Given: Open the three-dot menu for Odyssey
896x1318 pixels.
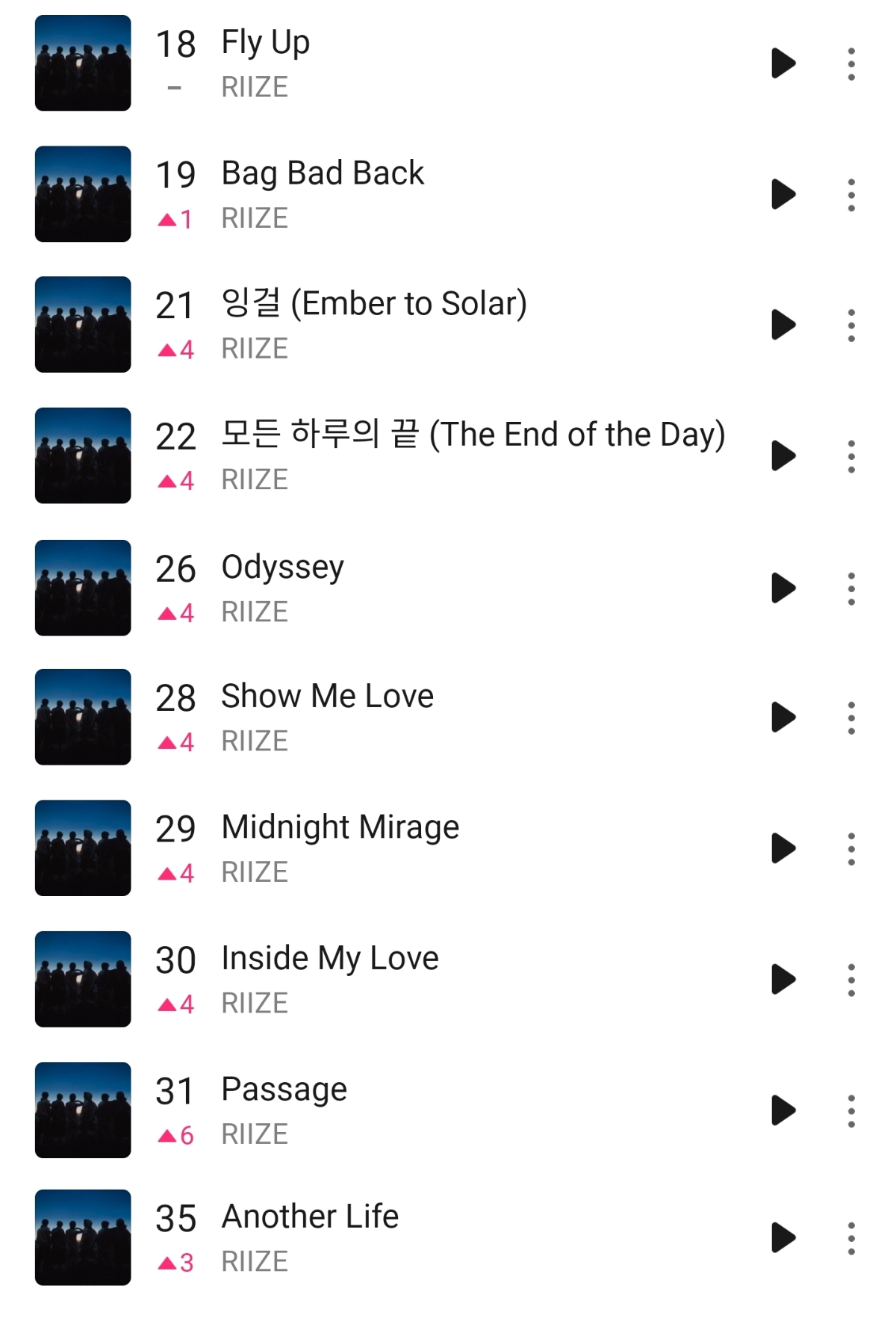Looking at the screenshot, I should point(850,588).
